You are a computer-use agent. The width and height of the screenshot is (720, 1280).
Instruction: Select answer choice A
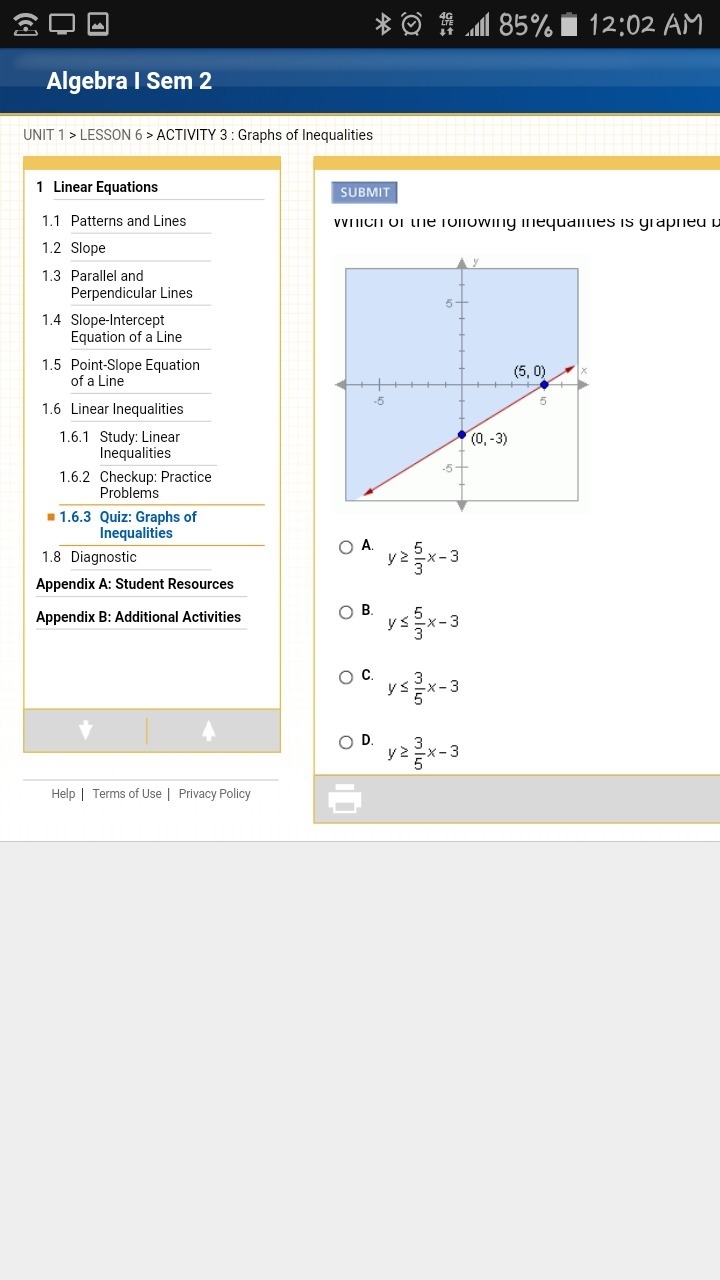pos(346,547)
